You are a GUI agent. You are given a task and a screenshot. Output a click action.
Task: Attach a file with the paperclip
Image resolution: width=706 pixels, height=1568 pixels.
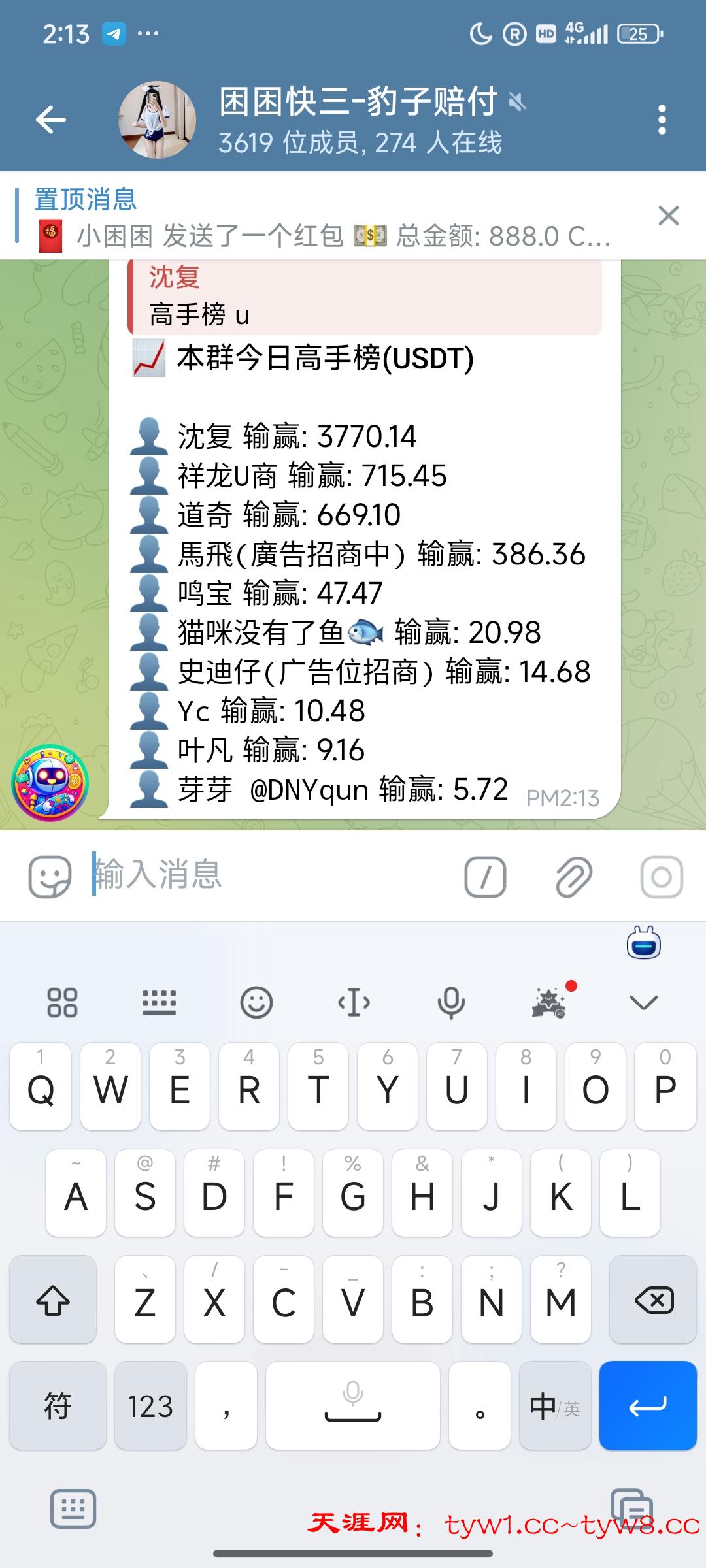[573, 877]
